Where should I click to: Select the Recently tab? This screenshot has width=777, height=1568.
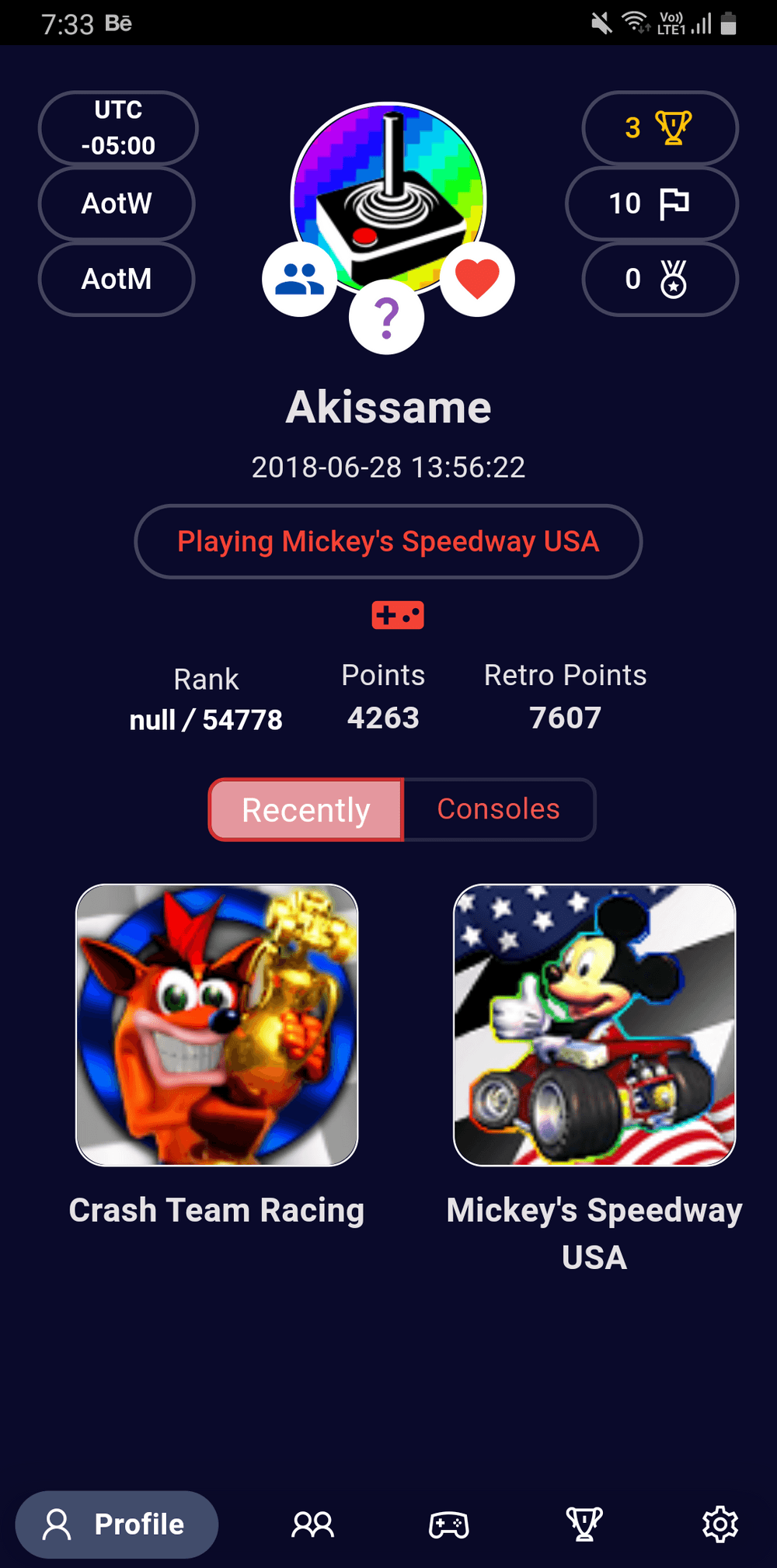[306, 809]
